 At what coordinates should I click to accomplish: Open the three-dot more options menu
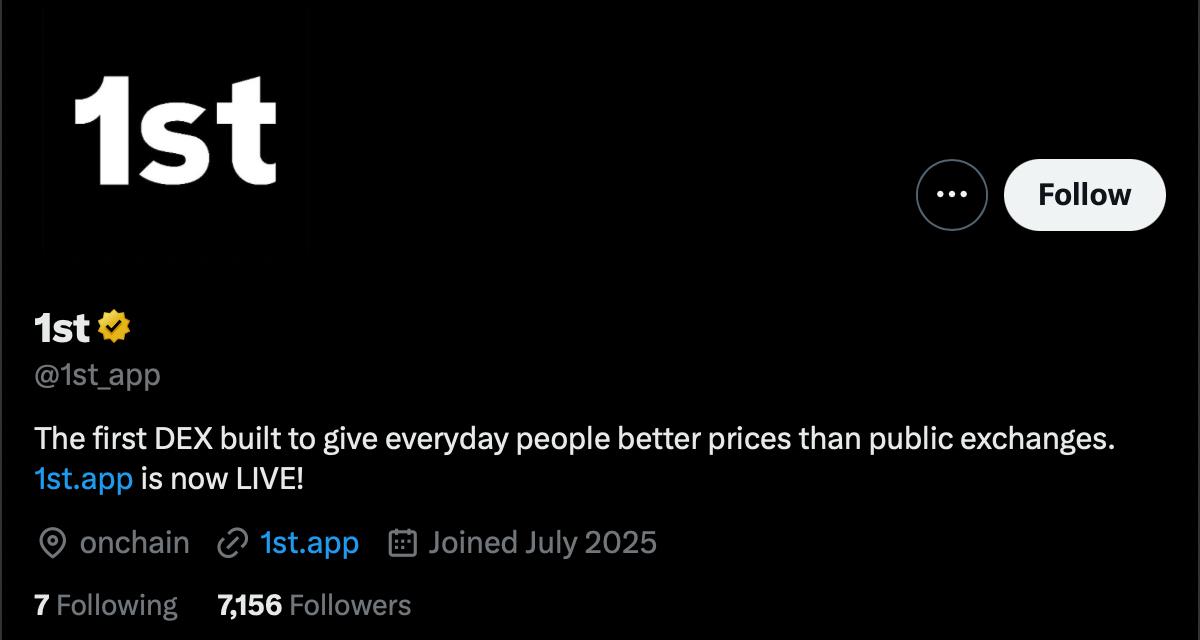[951, 195]
